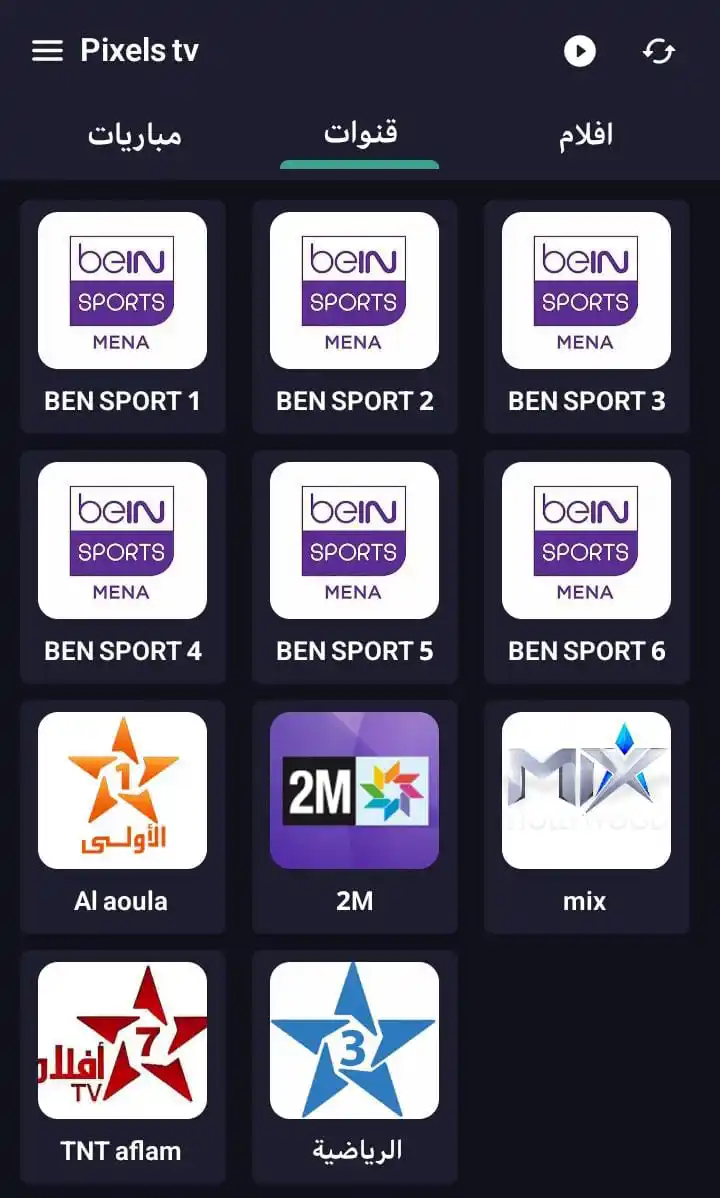Choose the BEN SPORT 4 tile
This screenshot has width=720, height=1198.
point(122,565)
